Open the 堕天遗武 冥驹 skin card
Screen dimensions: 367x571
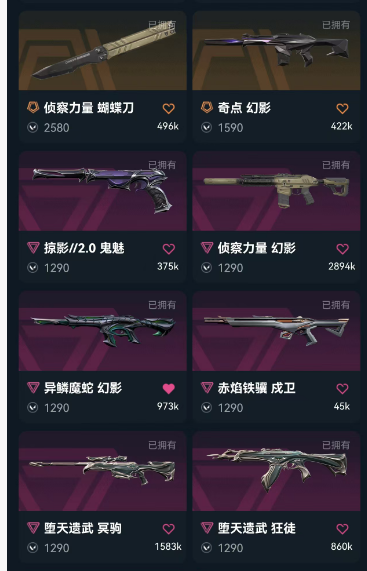102,497
